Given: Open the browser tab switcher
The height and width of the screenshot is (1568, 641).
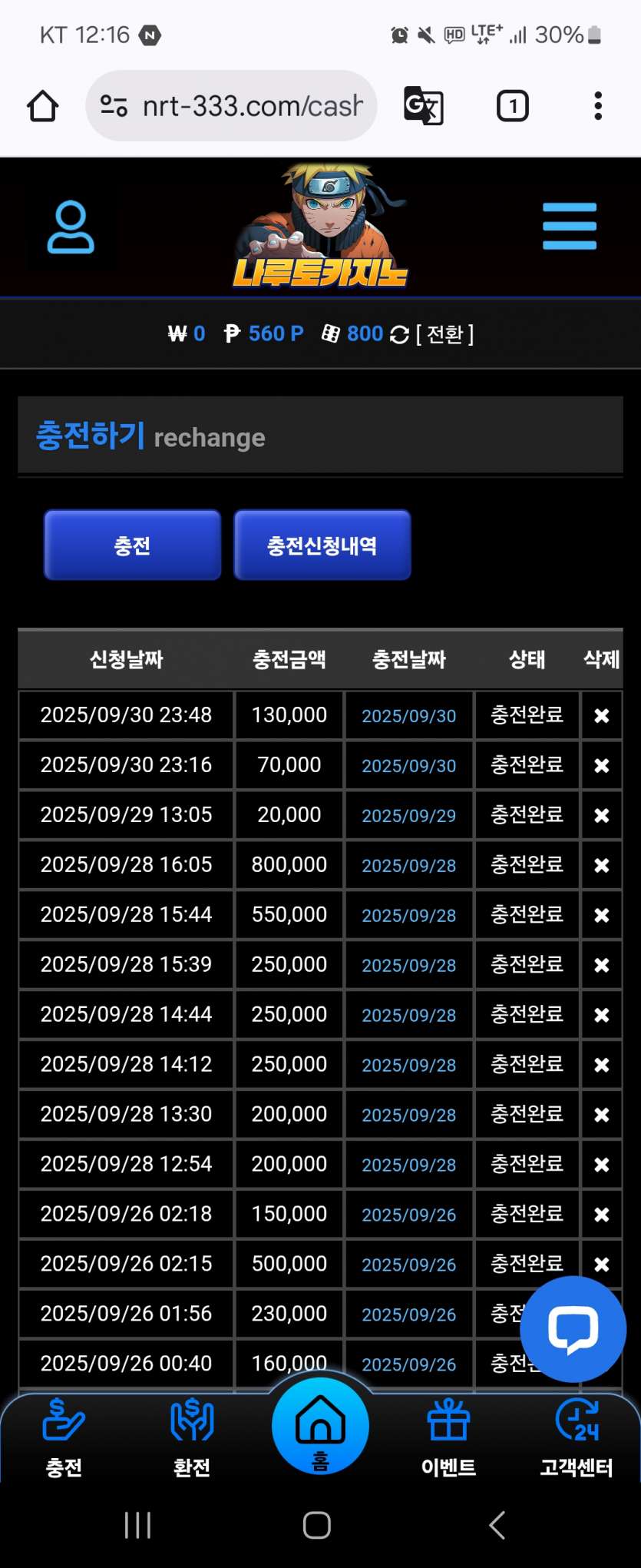Looking at the screenshot, I should tap(512, 106).
